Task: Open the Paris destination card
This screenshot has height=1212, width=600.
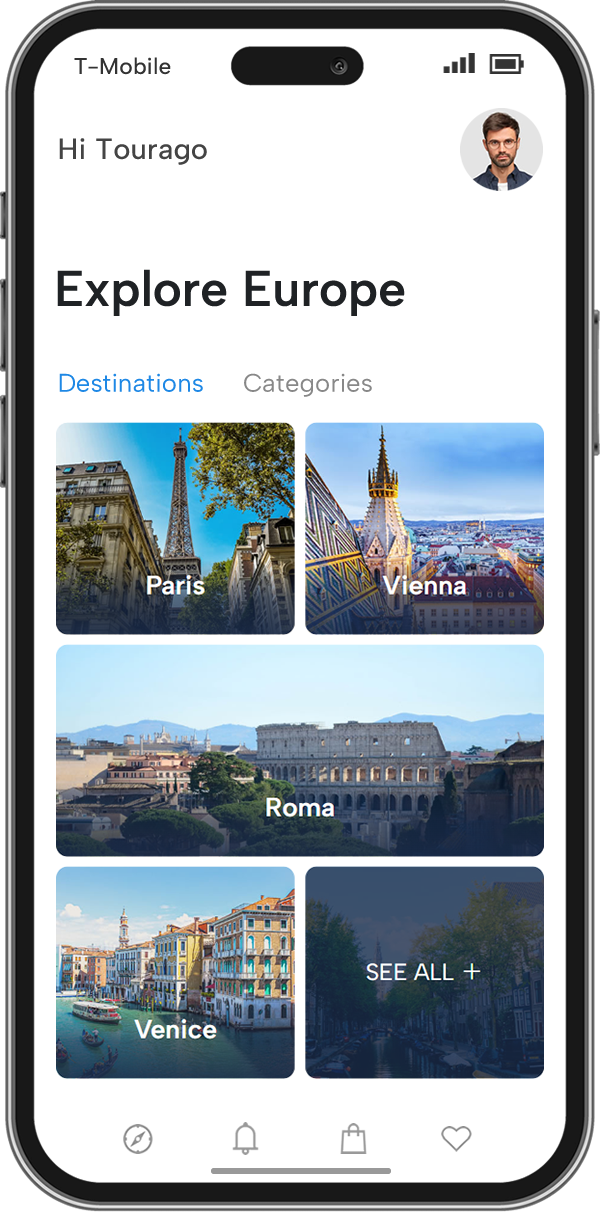Action: [x=175, y=528]
